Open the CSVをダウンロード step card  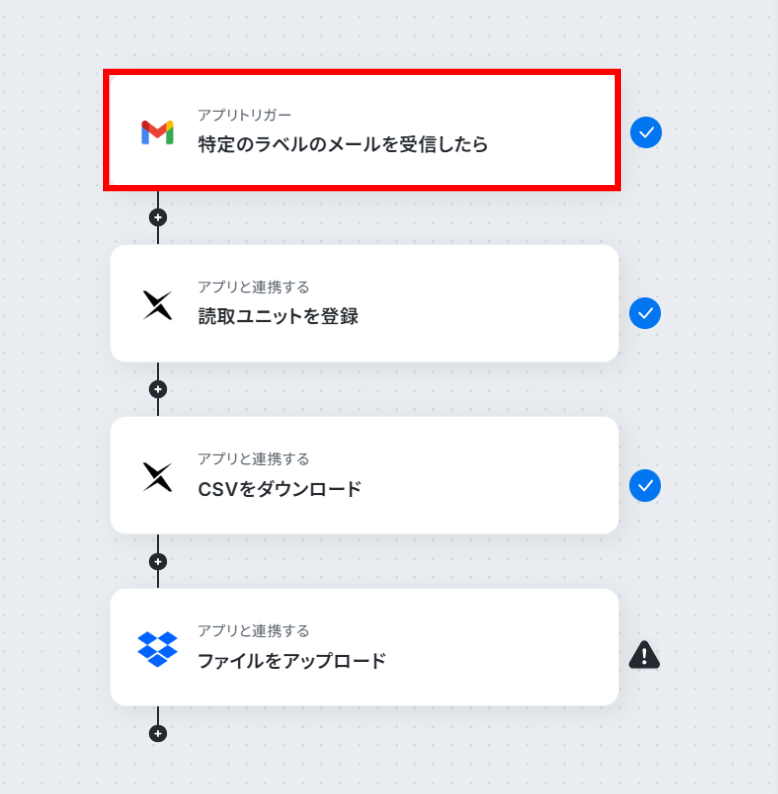coord(364,475)
